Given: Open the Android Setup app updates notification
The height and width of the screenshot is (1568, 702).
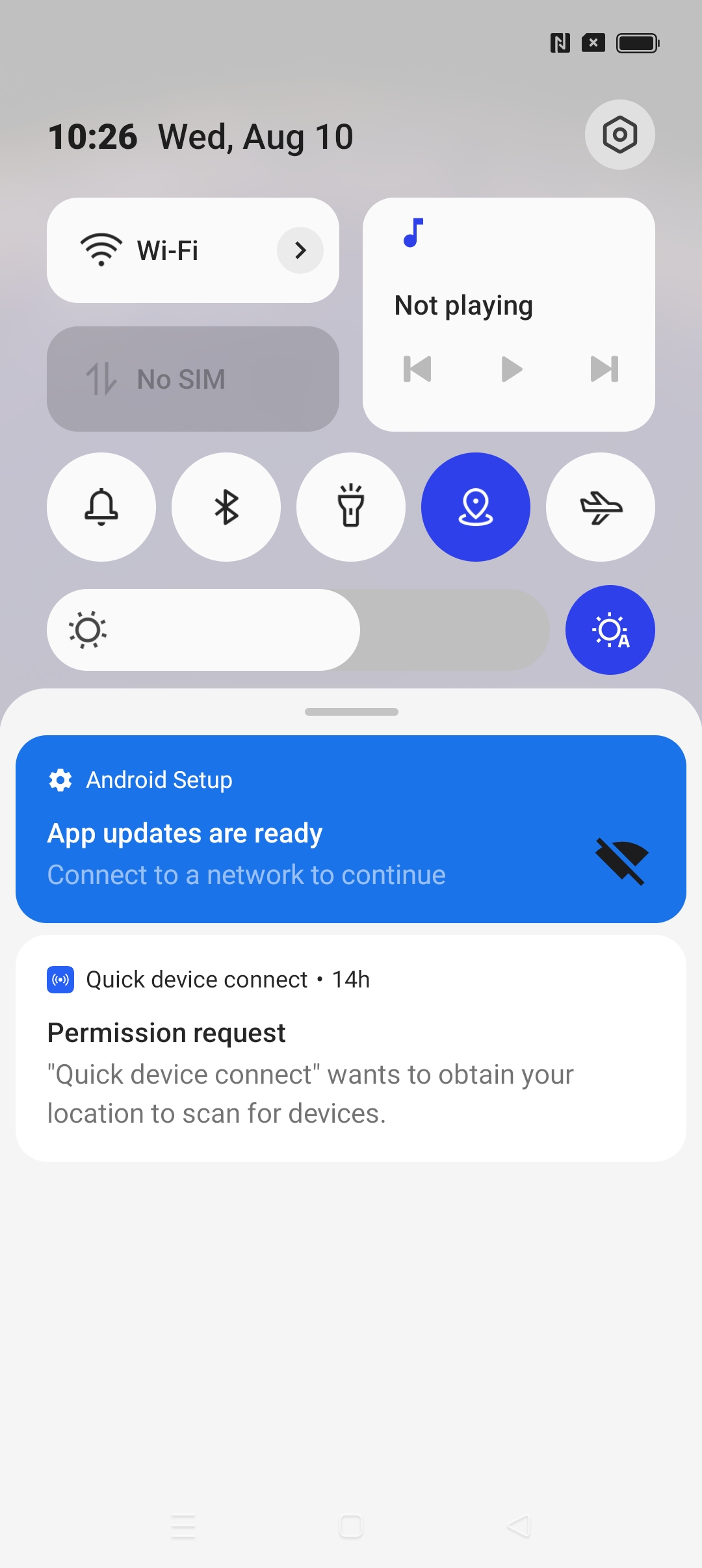Looking at the screenshot, I should (x=351, y=829).
